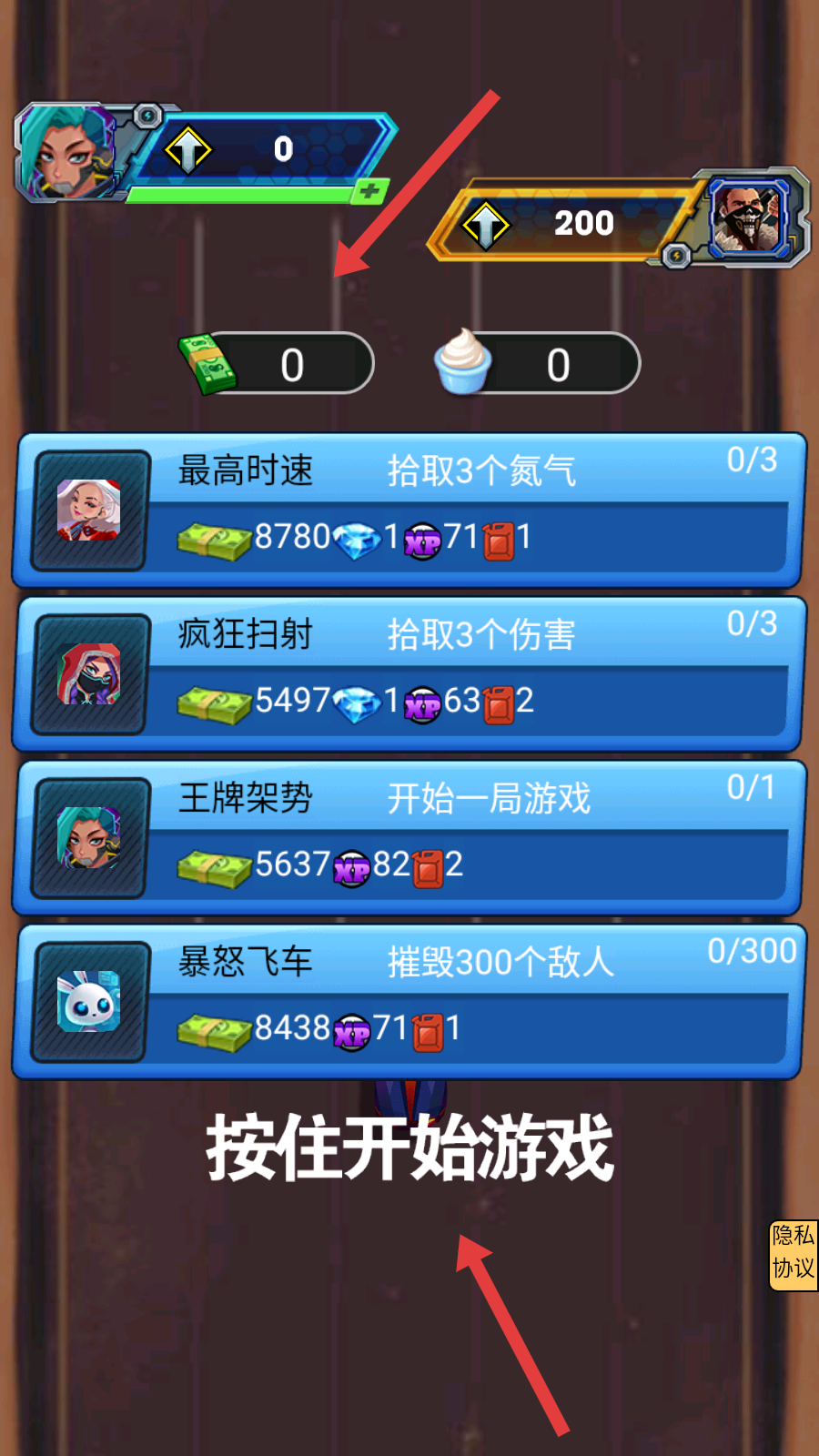Open the 疯狂扫射 mission card
Viewport: 819px width, 1456px height.
(x=409, y=674)
